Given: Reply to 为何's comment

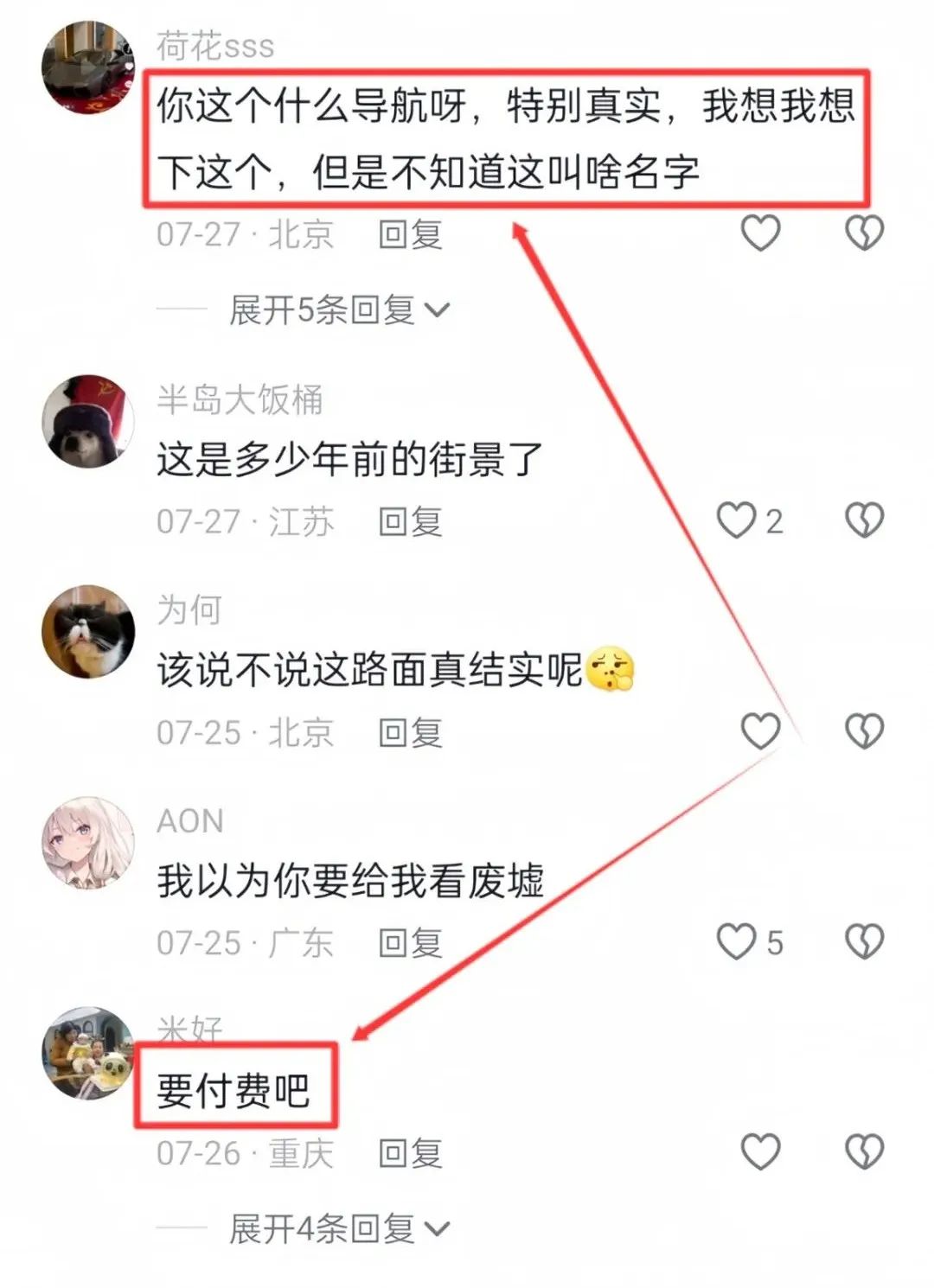Looking at the screenshot, I should point(410,732).
